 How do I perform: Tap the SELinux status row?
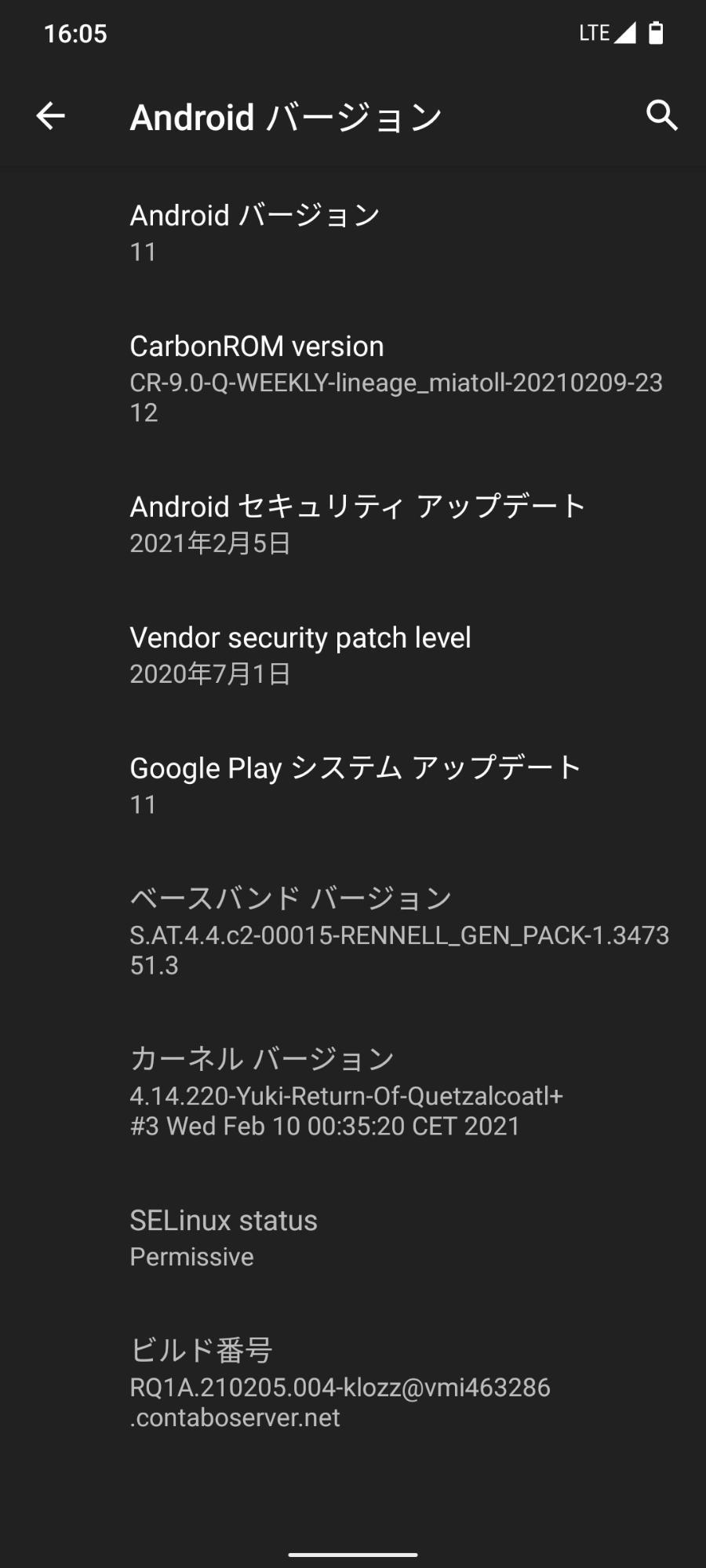pos(353,1237)
